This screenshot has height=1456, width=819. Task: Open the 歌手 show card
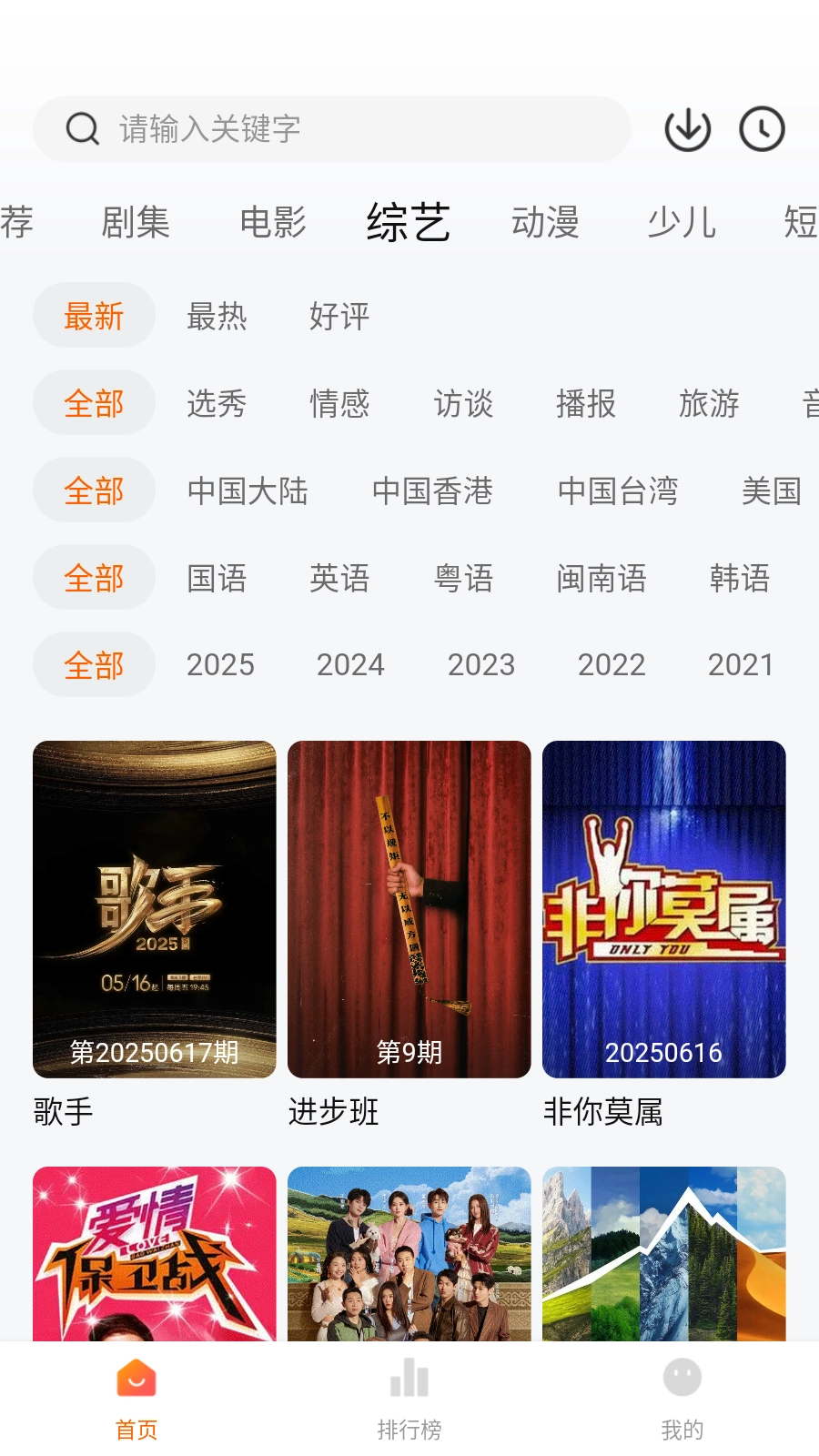point(155,910)
